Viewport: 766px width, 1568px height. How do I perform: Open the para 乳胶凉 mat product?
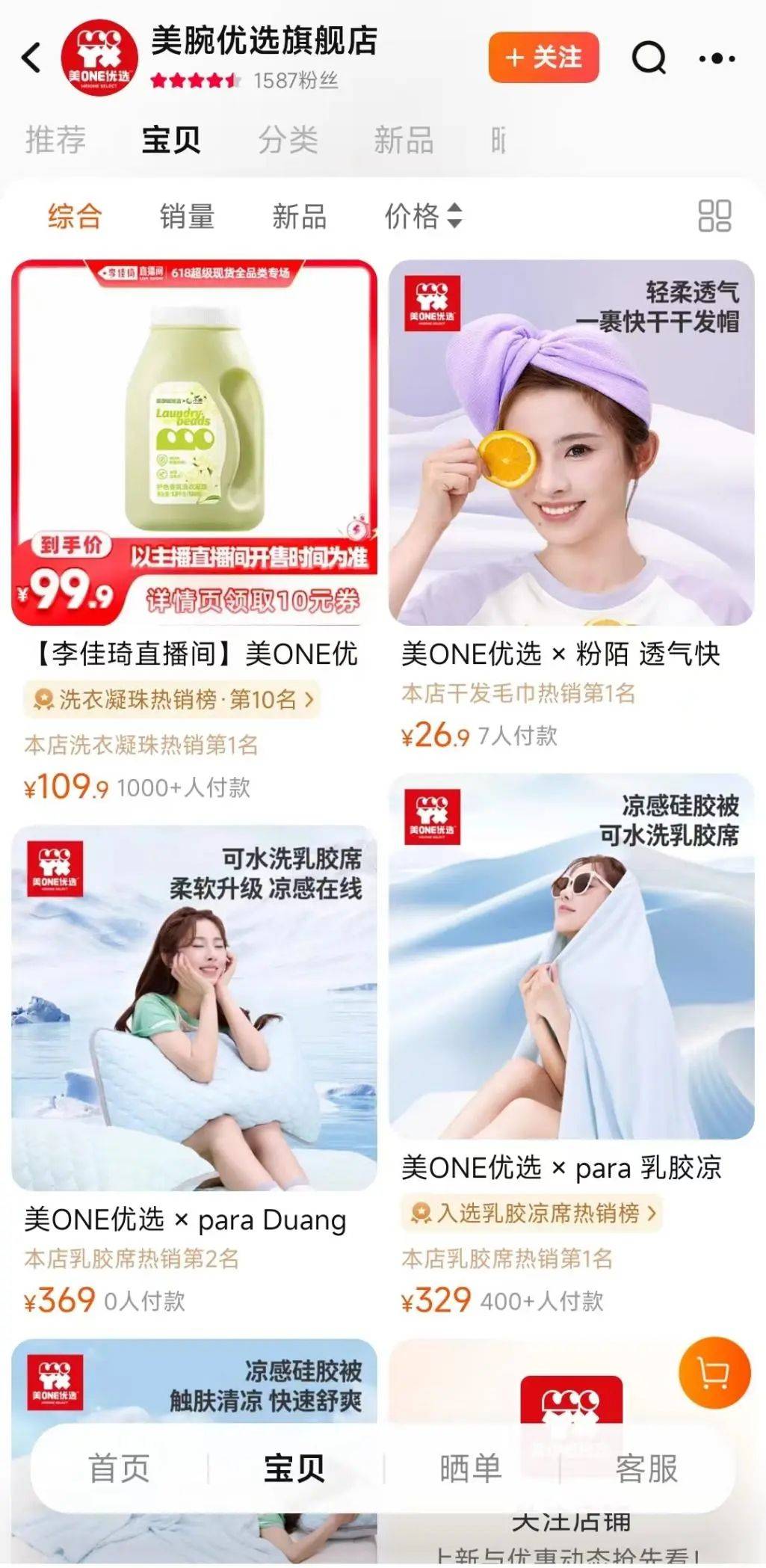click(x=571, y=956)
